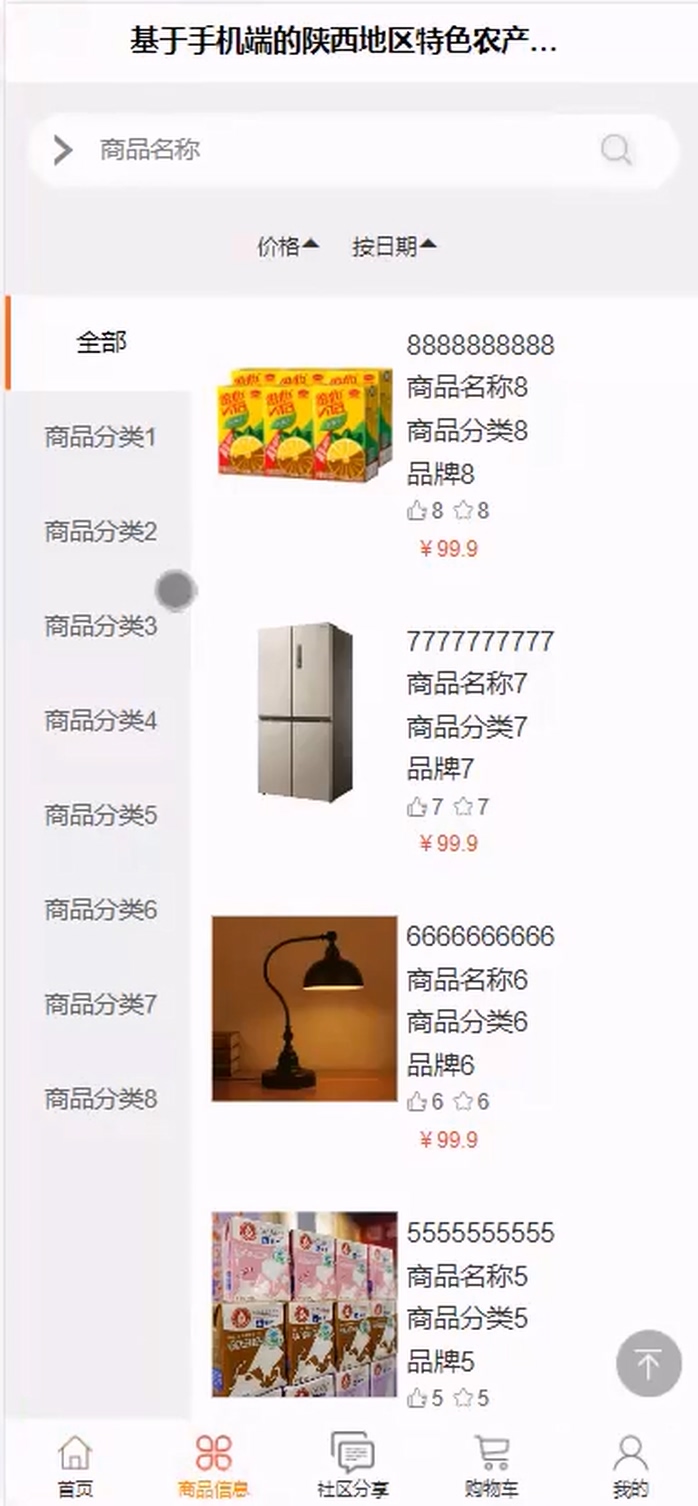The height and width of the screenshot is (1506, 698).
Task: Tap the arrow chevron beside search field
Action: [63, 150]
